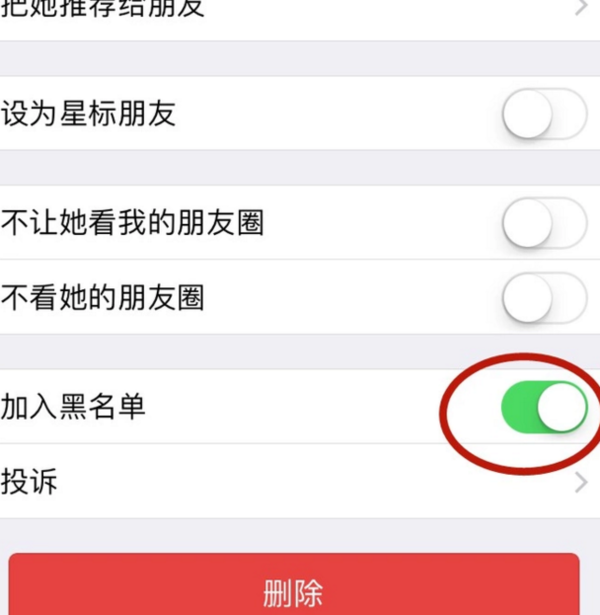Viewport: 600px width, 615px height.
Task: Disable 加入黑名单 switch
Action: click(543, 407)
